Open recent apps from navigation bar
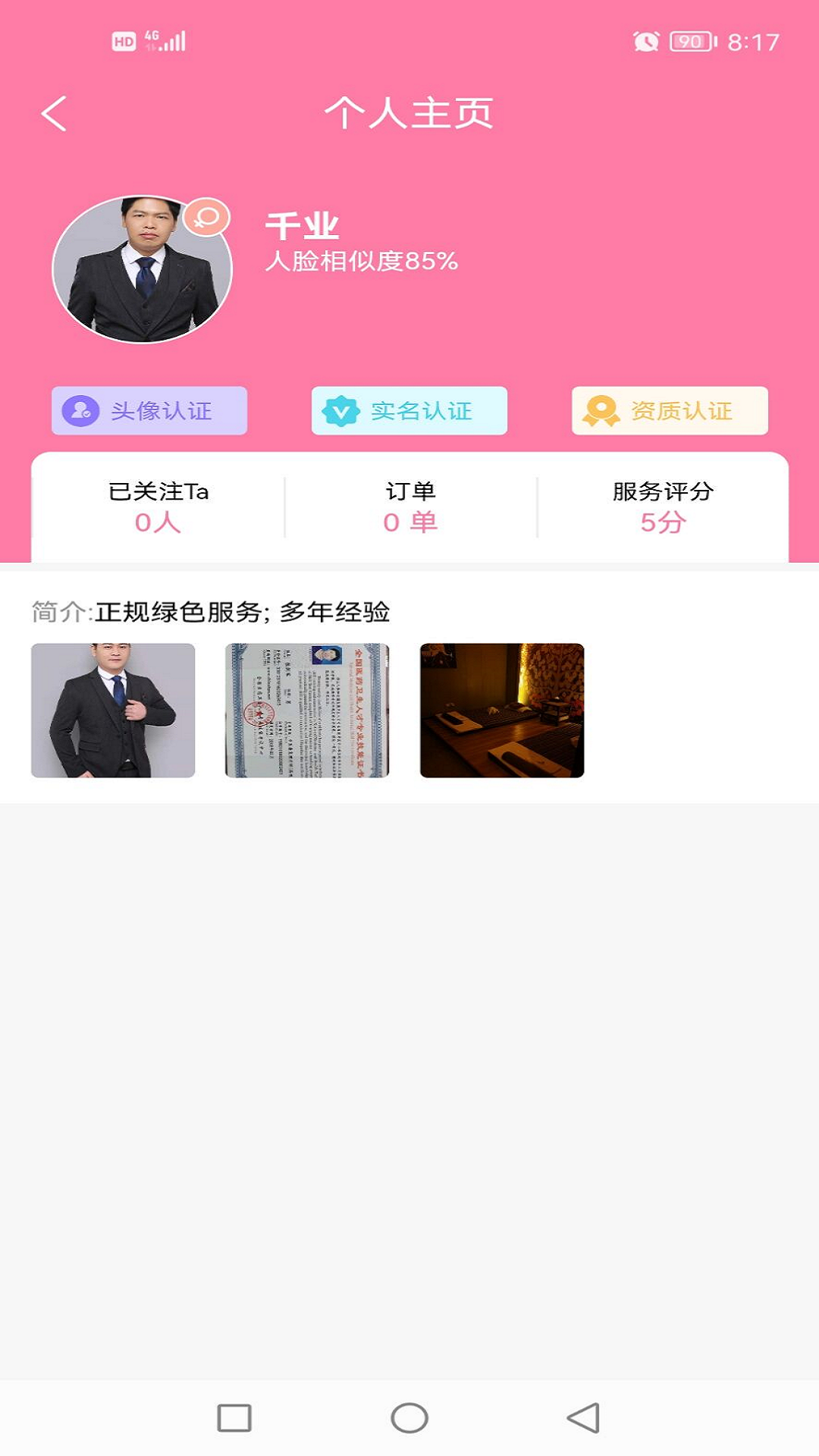The image size is (819, 1456). pos(234,1418)
